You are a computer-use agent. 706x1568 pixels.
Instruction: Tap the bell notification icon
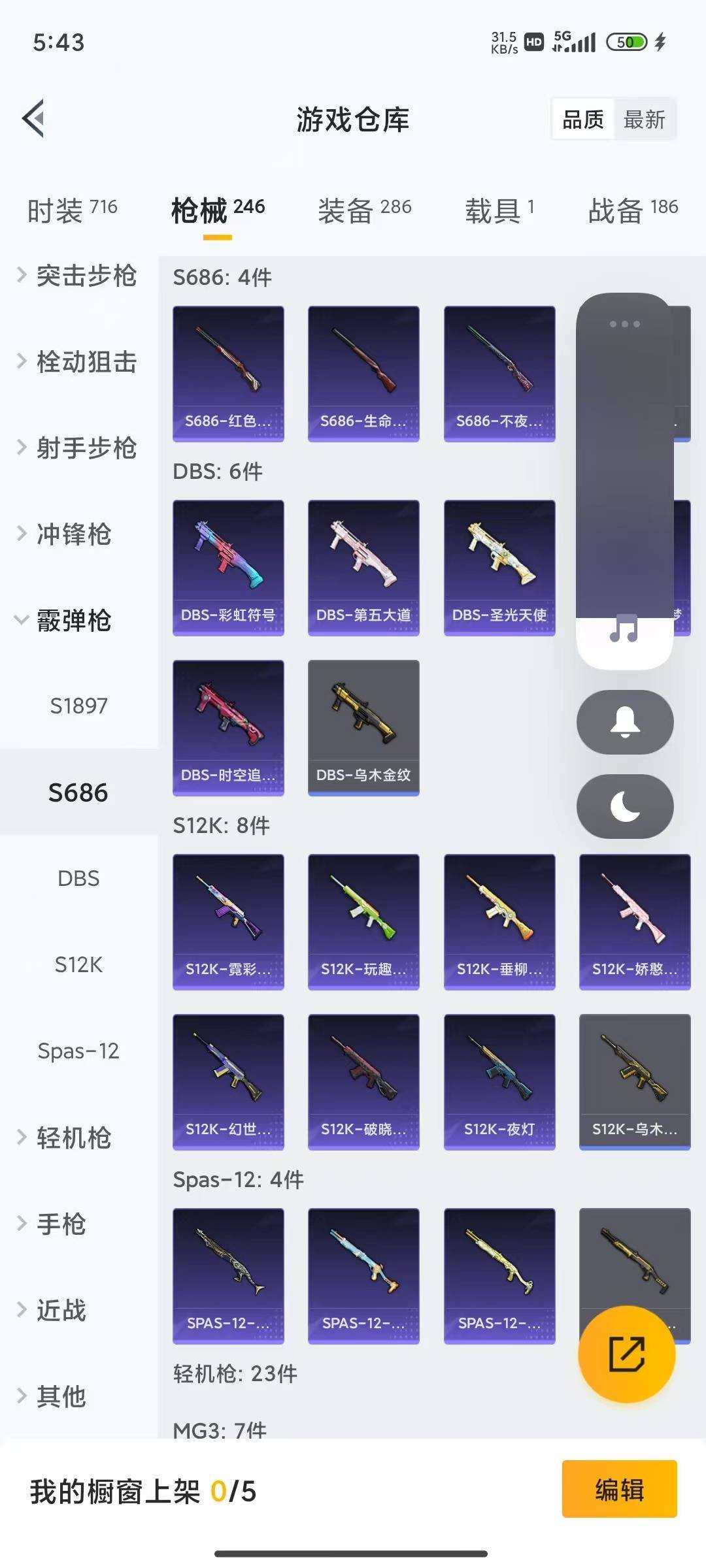(x=624, y=722)
